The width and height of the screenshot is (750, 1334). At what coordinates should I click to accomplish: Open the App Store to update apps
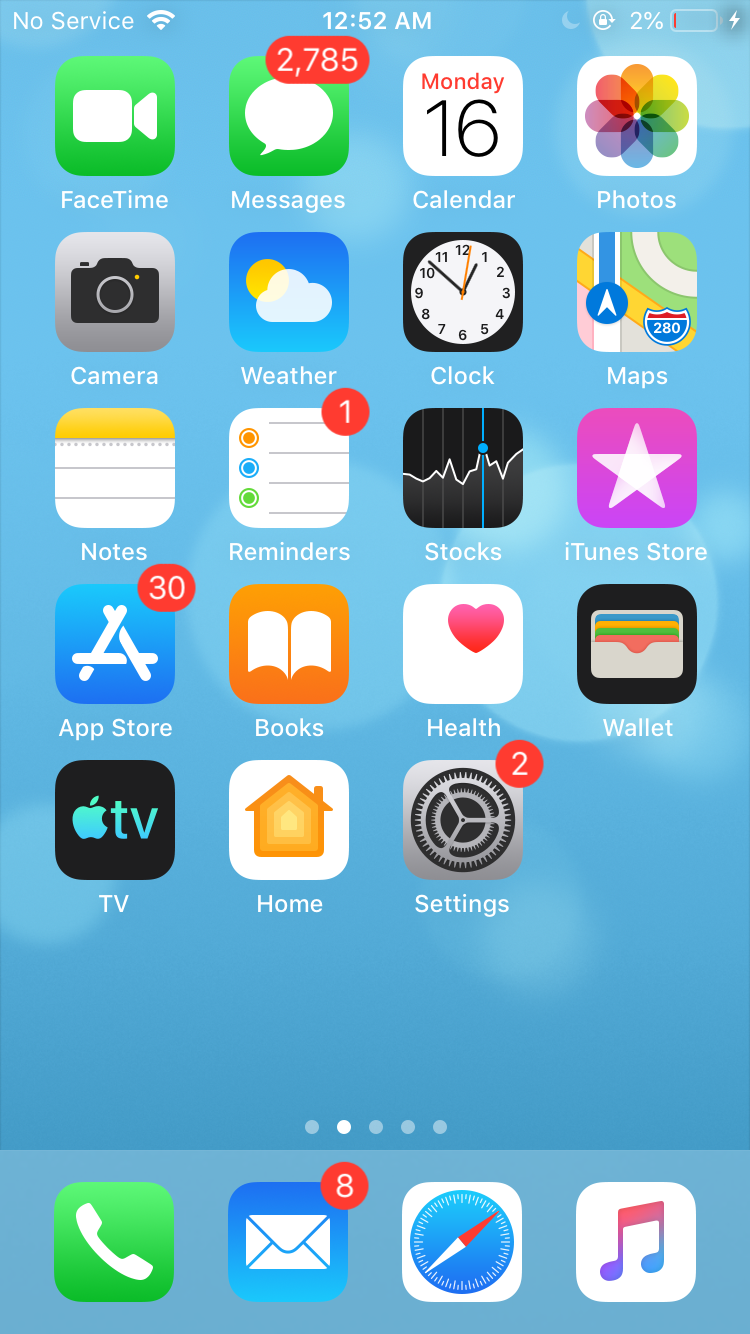click(x=114, y=643)
